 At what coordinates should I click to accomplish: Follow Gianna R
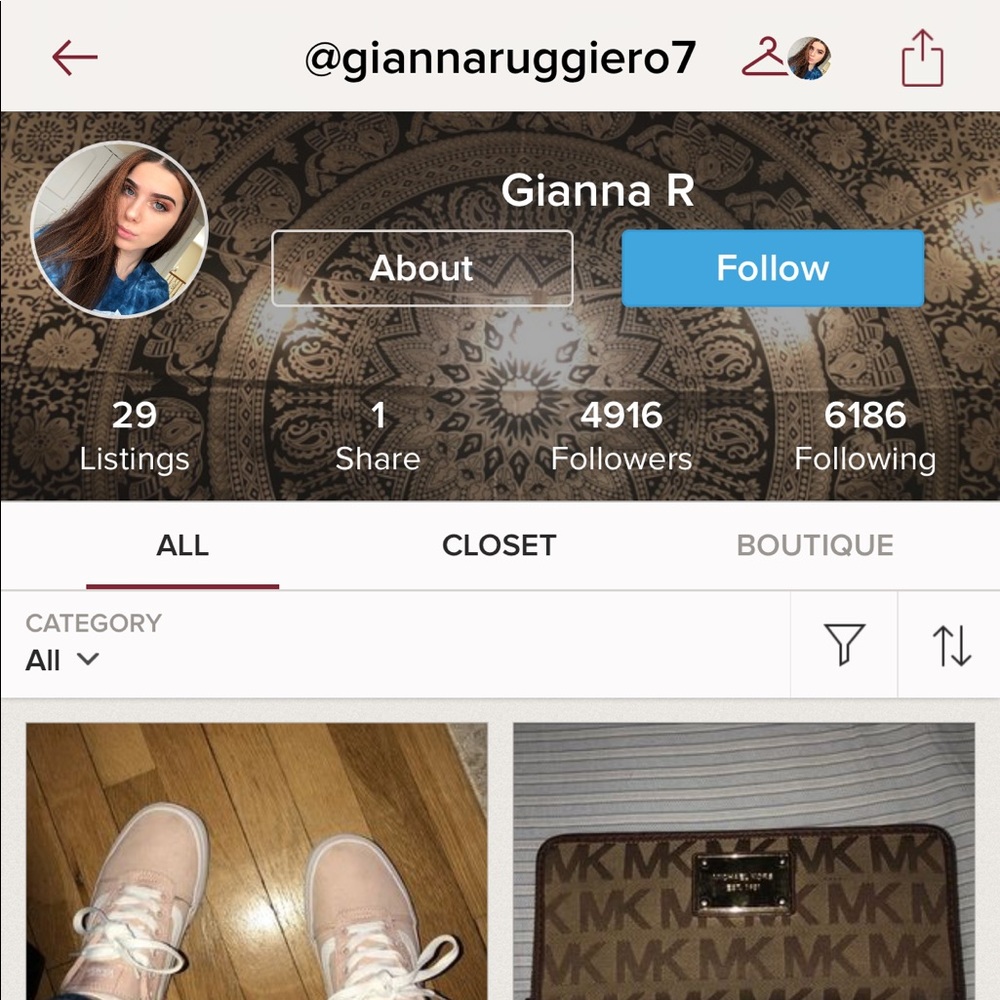click(772, 268)
